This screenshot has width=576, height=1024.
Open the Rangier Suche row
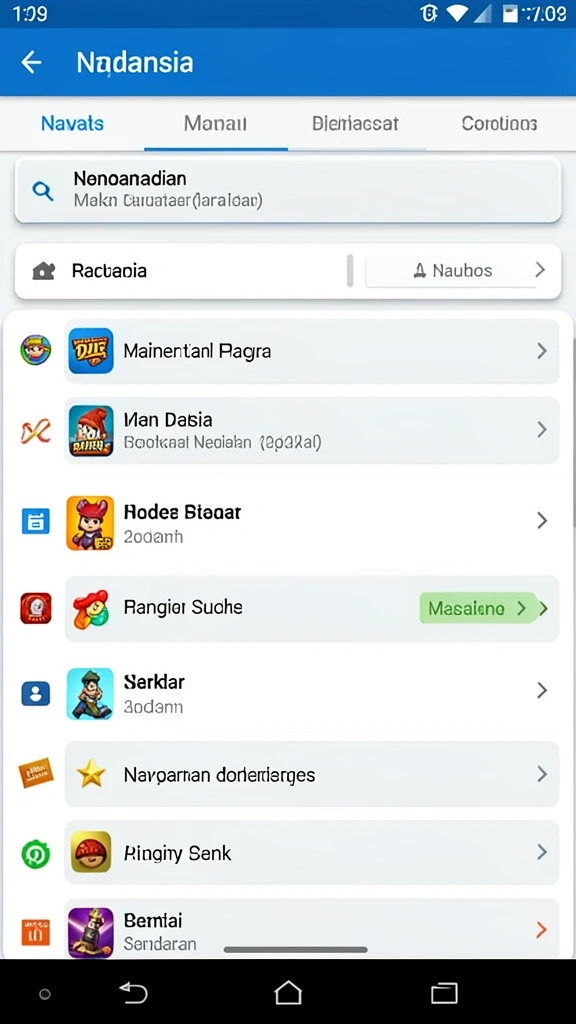[x=312, y=609]
